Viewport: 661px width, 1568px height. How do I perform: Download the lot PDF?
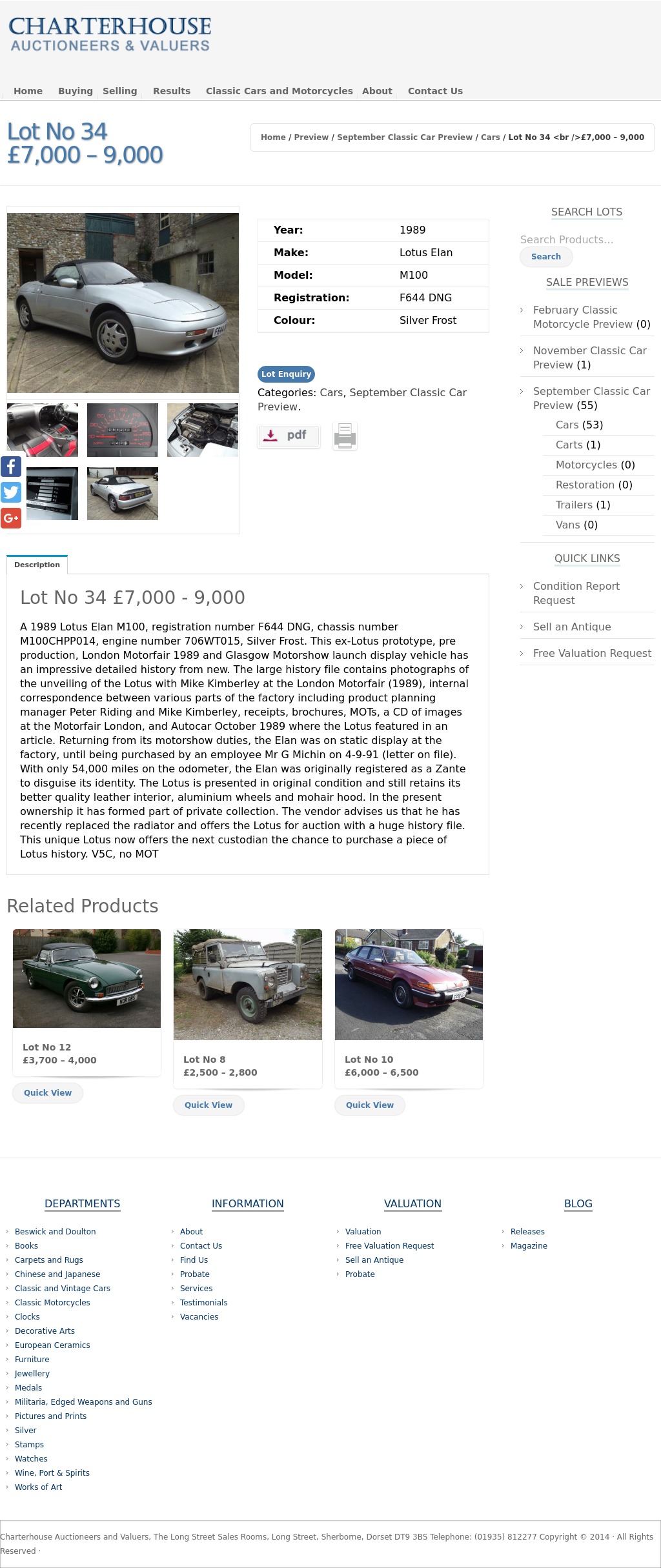[x=289, y=436]
